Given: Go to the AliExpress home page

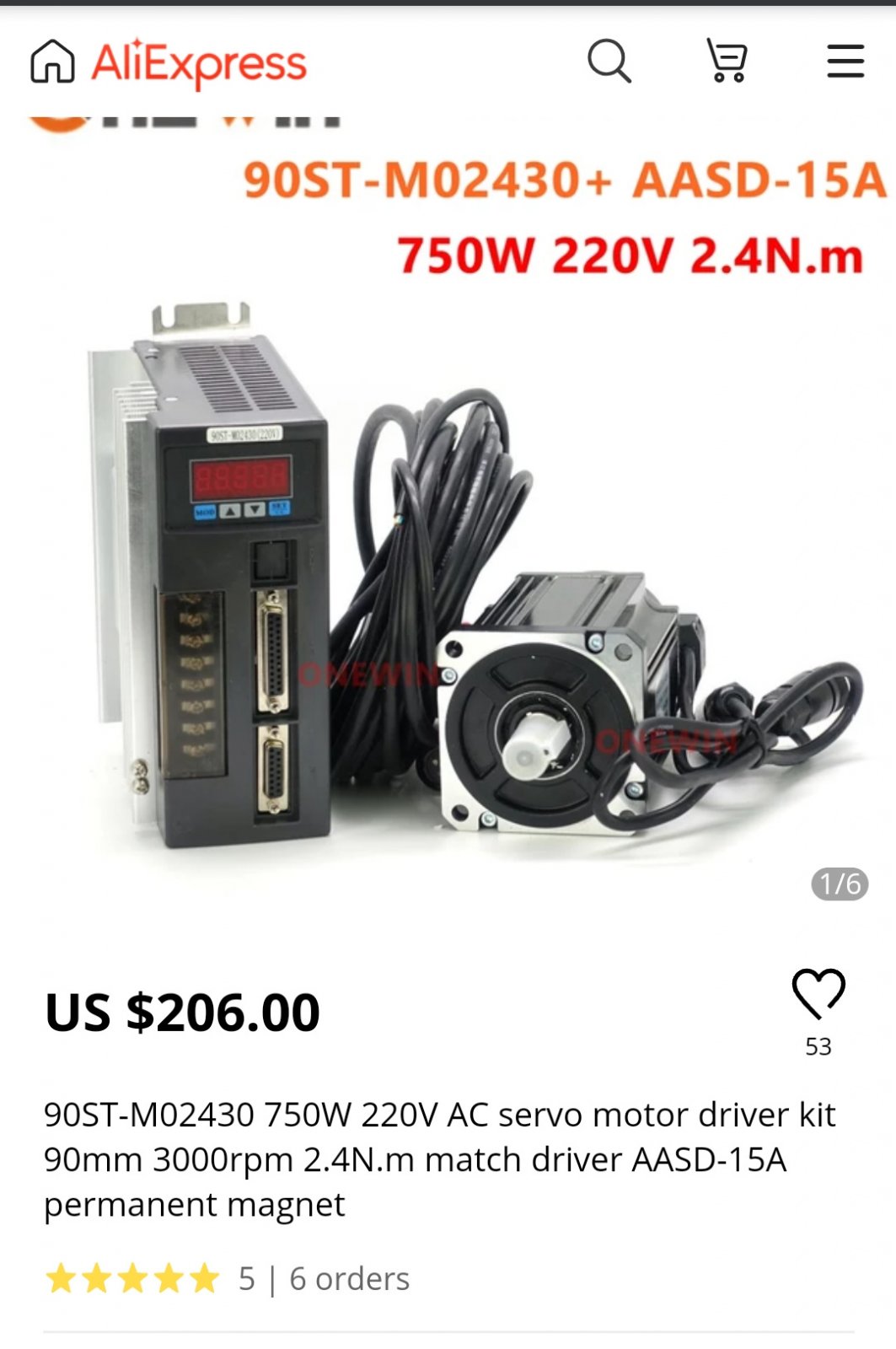Looking at the screenshot, I should click(x=52, y=62).
